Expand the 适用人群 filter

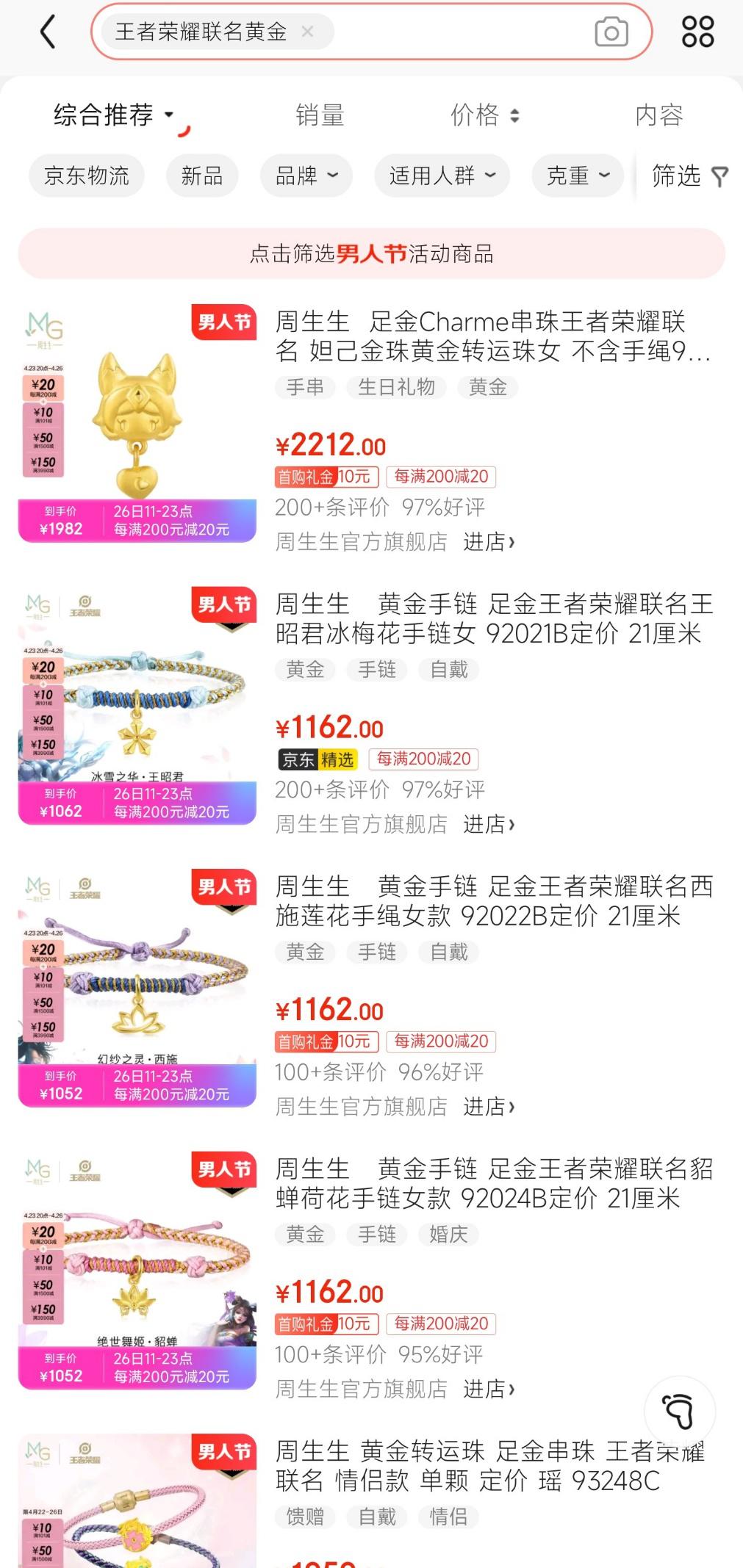(442, 176)
